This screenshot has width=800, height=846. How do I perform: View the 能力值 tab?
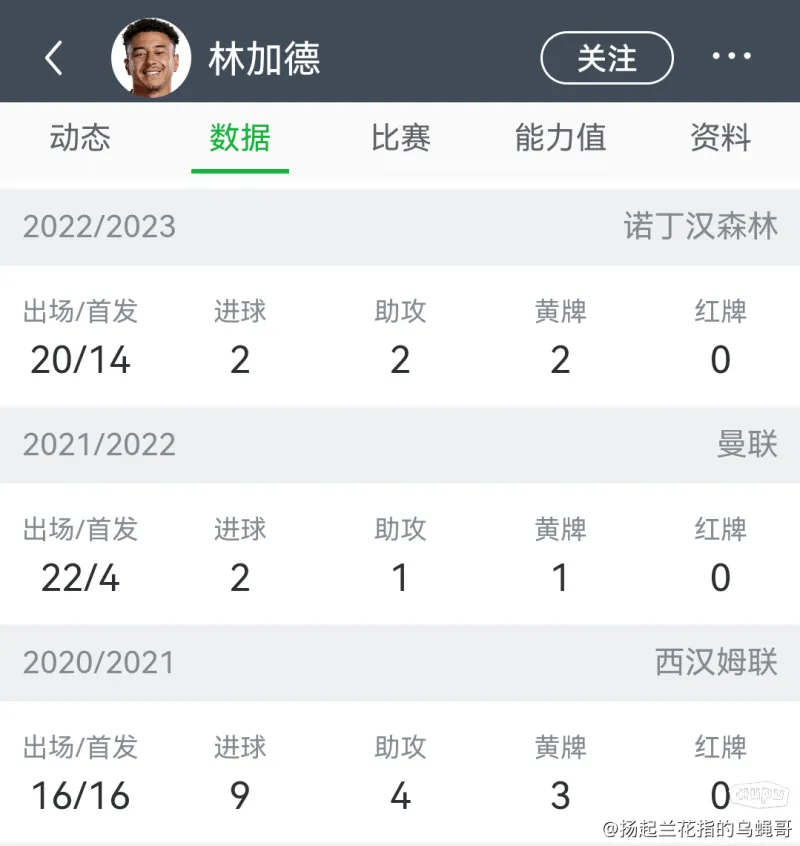pyautogui.click(x=560, y=138)
